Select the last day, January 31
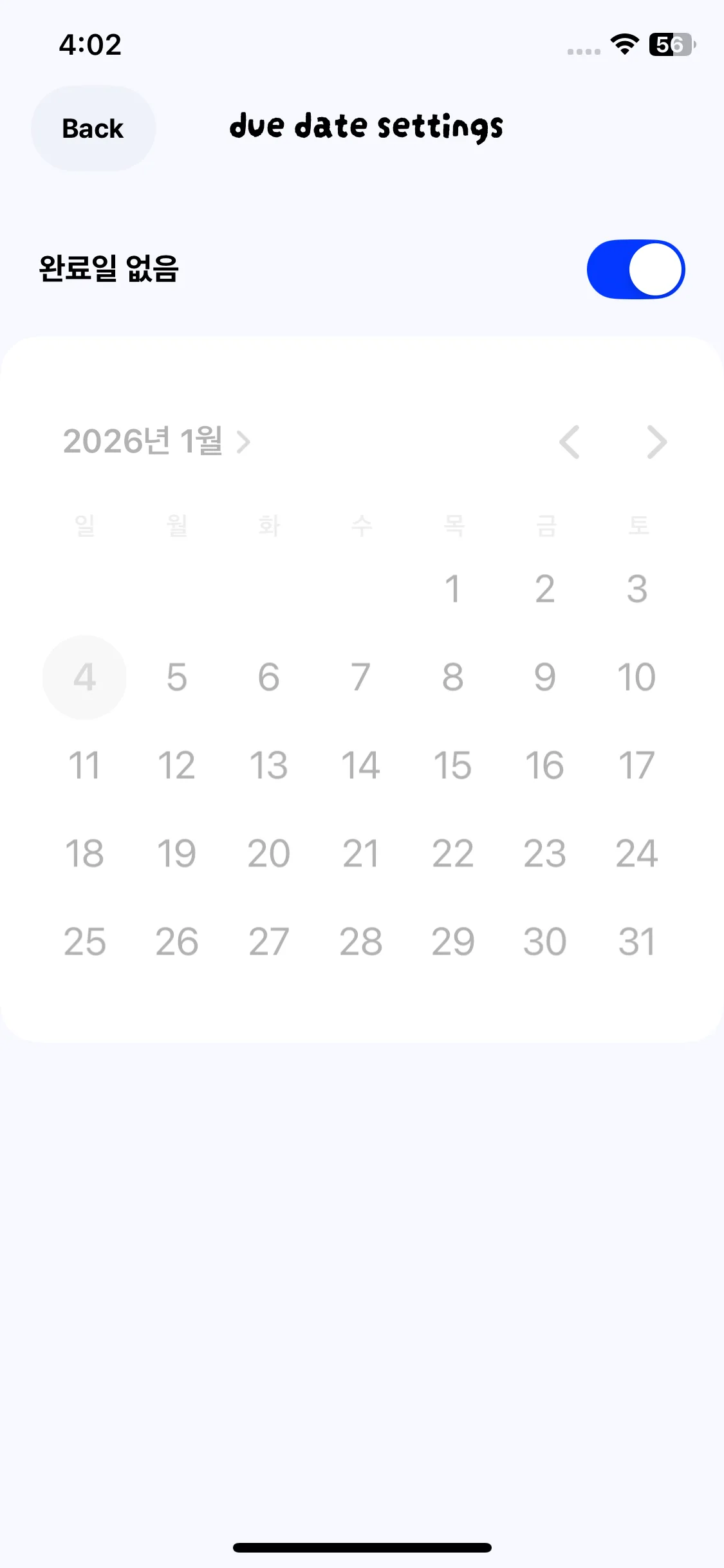724x1568 pixels. (x=636, y=941)
